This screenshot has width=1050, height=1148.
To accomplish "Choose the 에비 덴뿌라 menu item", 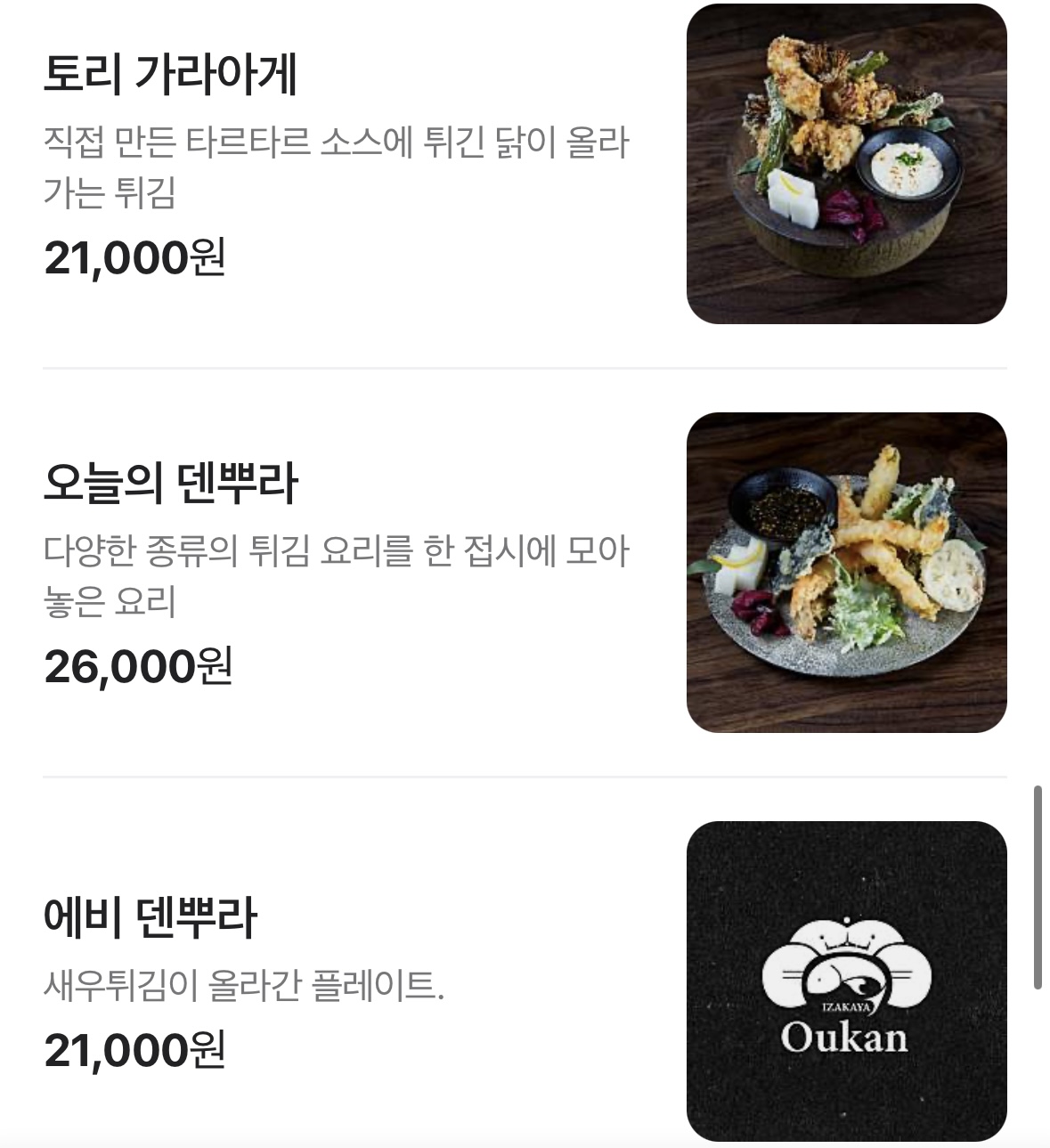I will 151,918.
